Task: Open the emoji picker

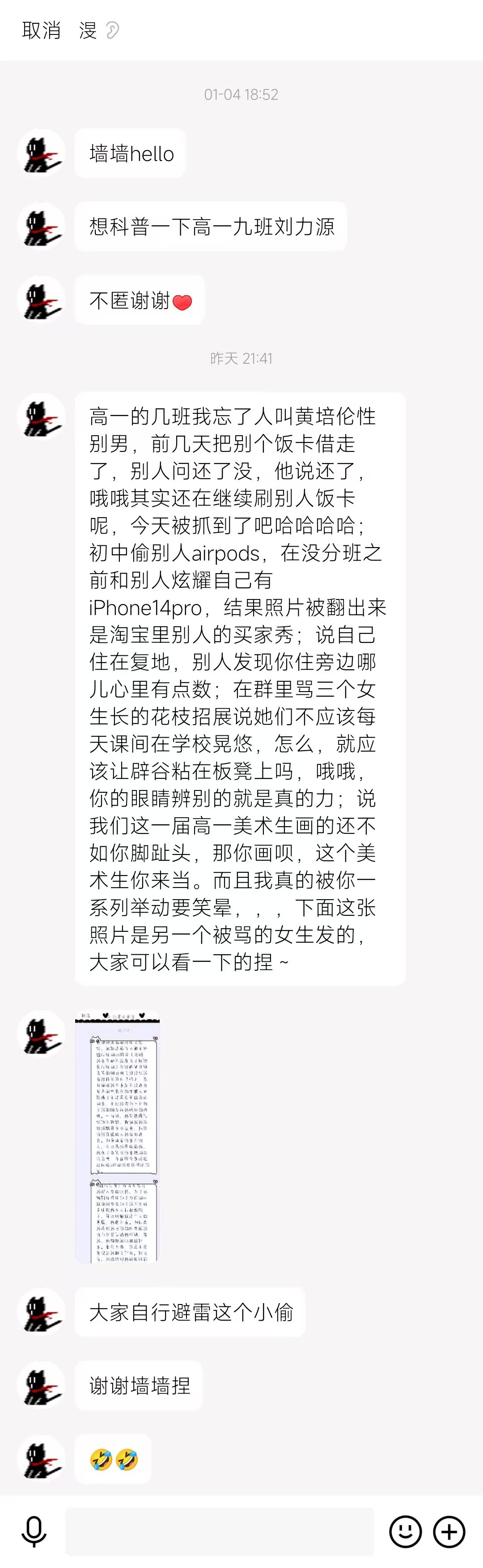Action: point(405,1531)
